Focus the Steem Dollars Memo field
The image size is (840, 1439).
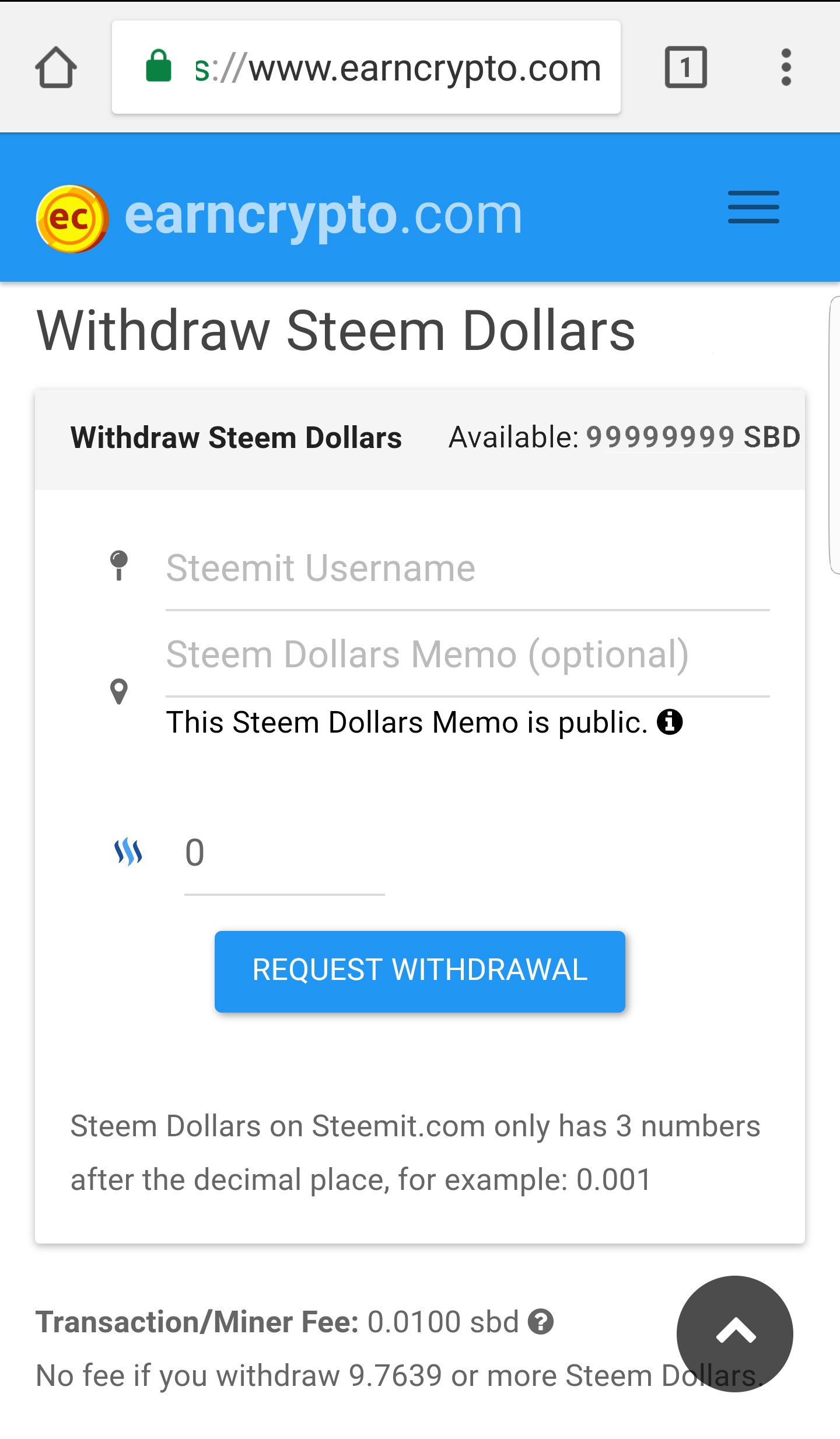pos(467,656)
